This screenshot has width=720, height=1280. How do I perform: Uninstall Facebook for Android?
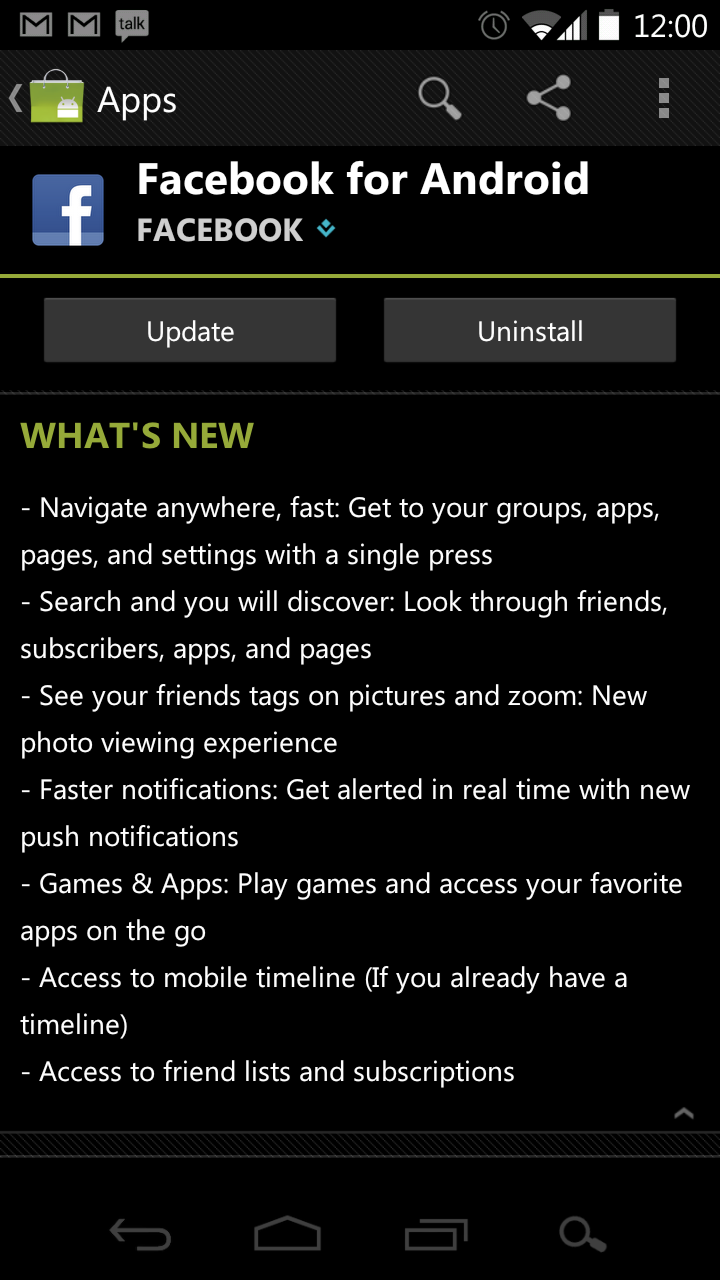pos(530,331)
